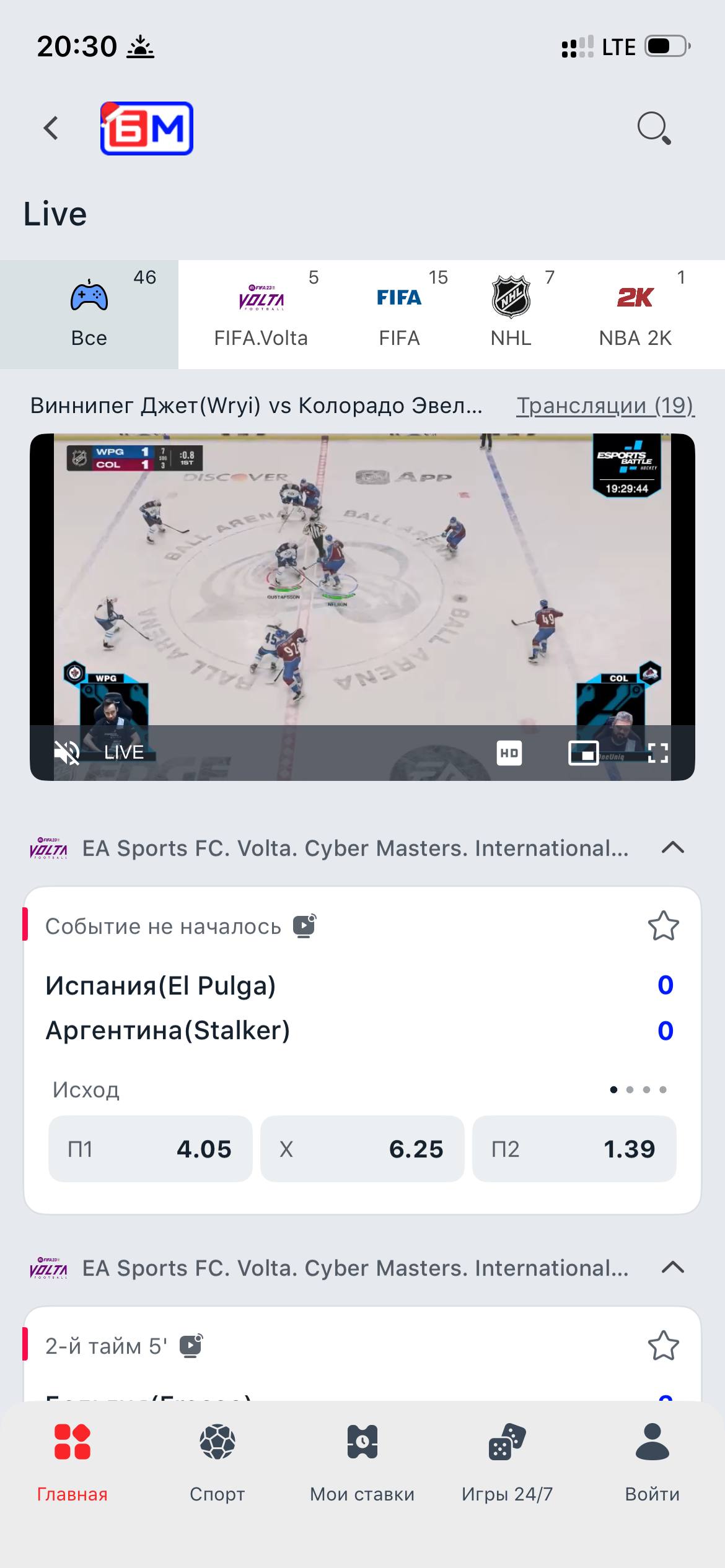
Task: Open the search magnifier
Action: click(654, 128)
